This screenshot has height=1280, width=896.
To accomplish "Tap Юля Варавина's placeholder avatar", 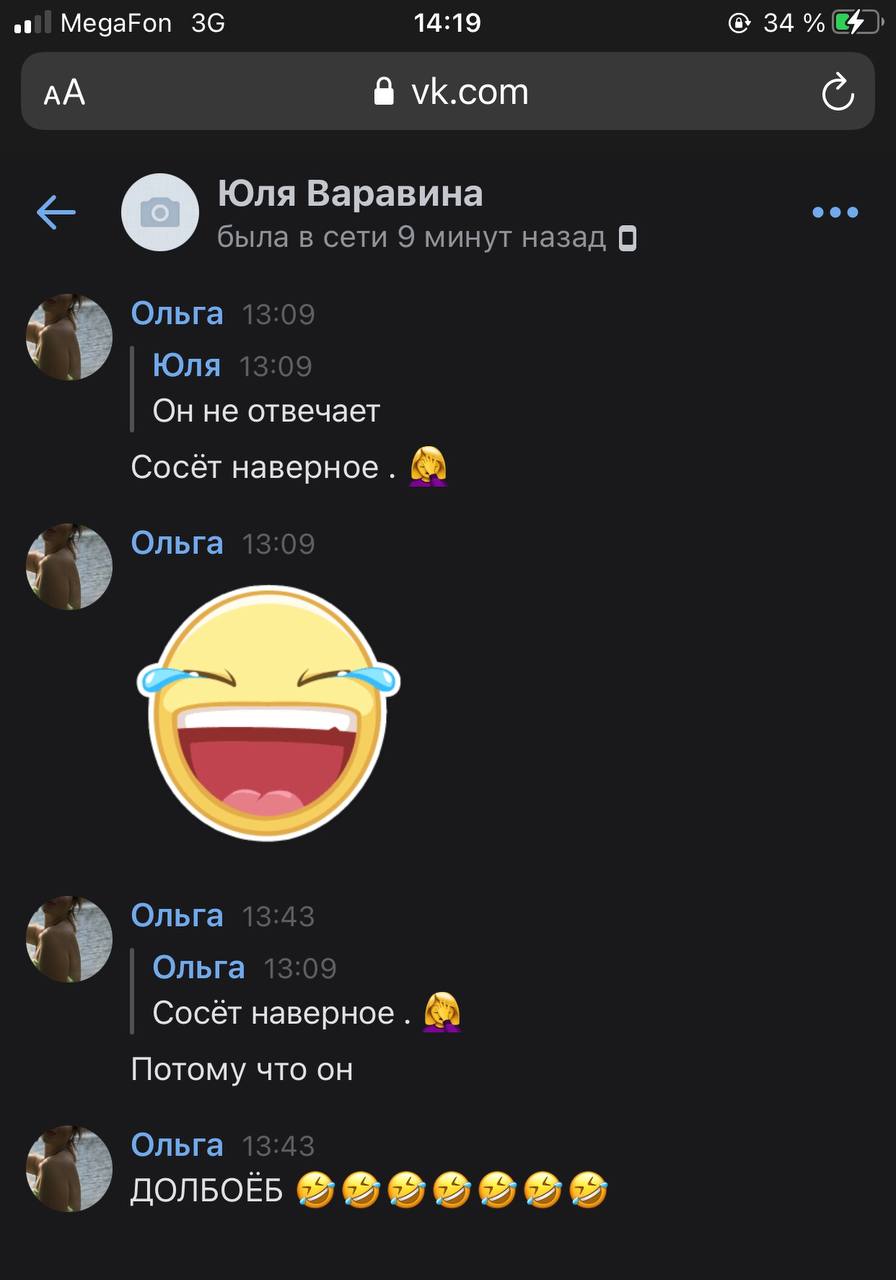I will (x=160, y=212).
